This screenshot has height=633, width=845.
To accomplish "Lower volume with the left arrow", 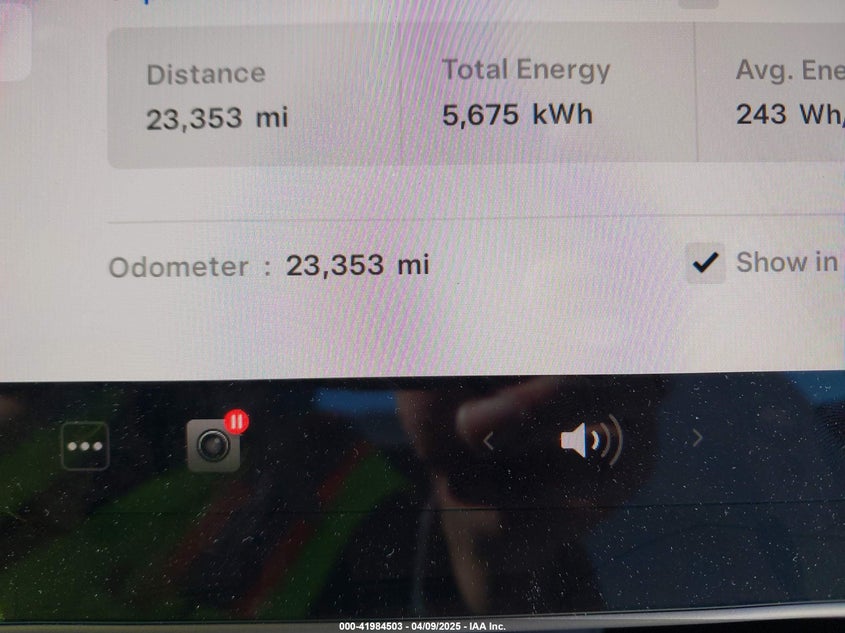I will click(489, 440).
